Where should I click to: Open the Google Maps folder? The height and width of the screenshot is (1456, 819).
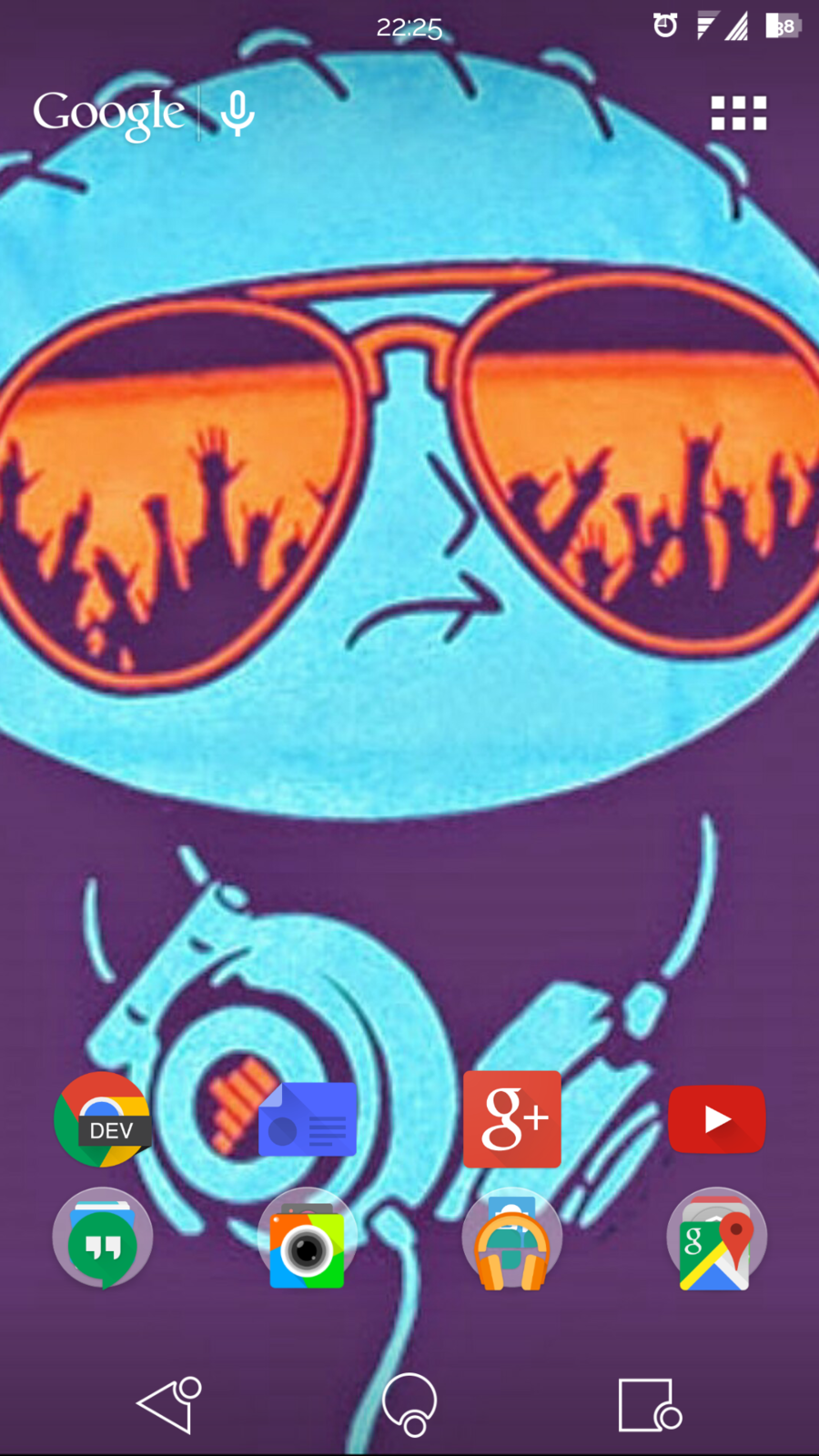pyautogui.click(x=717, y=1238)
